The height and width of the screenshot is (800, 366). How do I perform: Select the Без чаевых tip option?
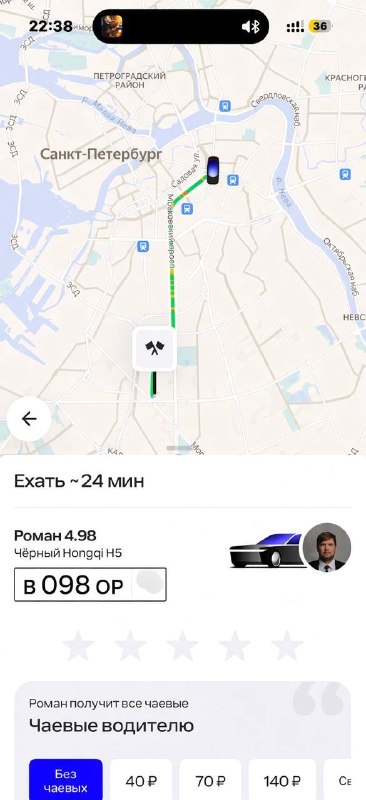point(65,781)
